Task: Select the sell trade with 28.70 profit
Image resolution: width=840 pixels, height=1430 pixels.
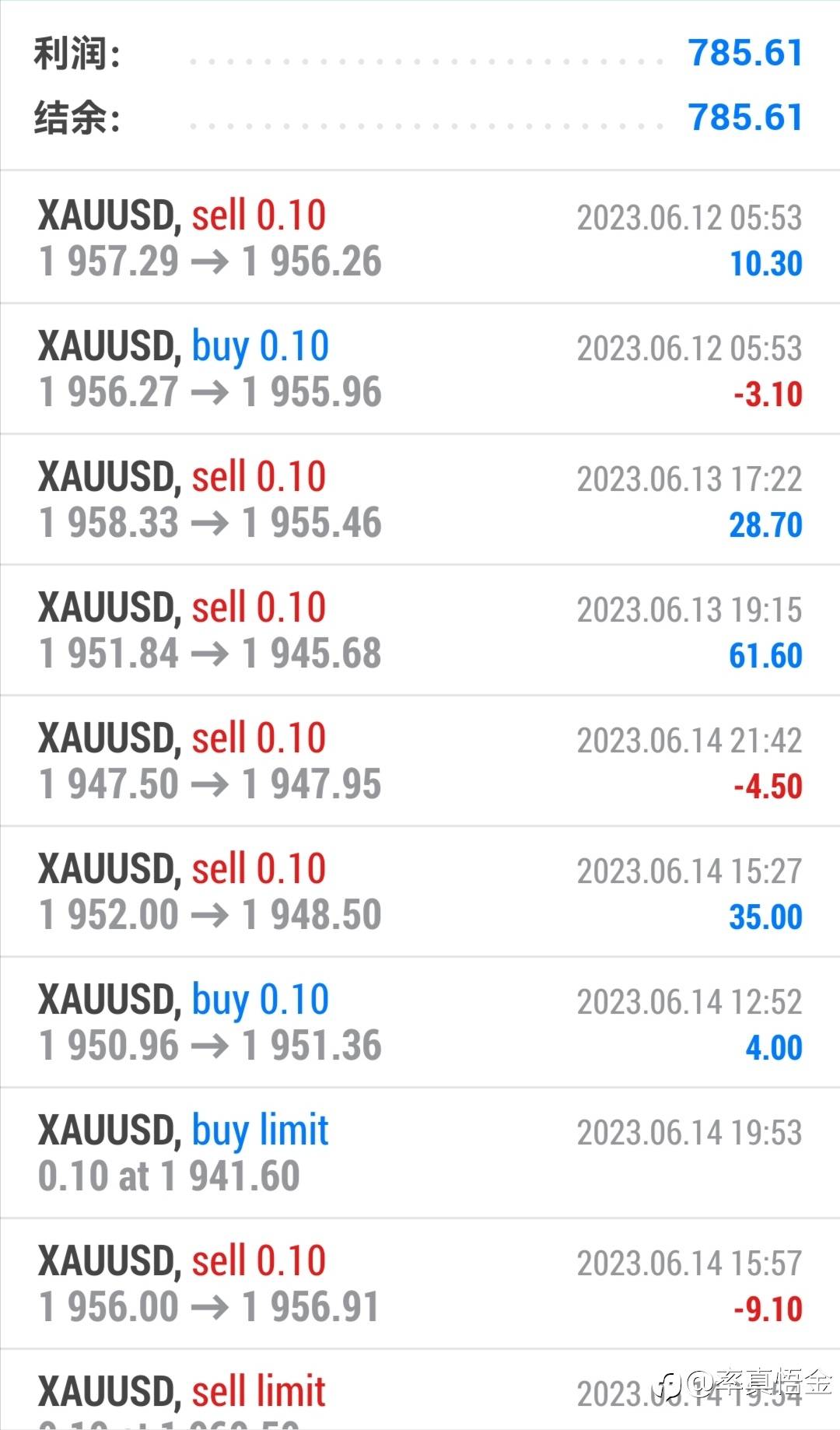Action: click(x=420, y=499)
